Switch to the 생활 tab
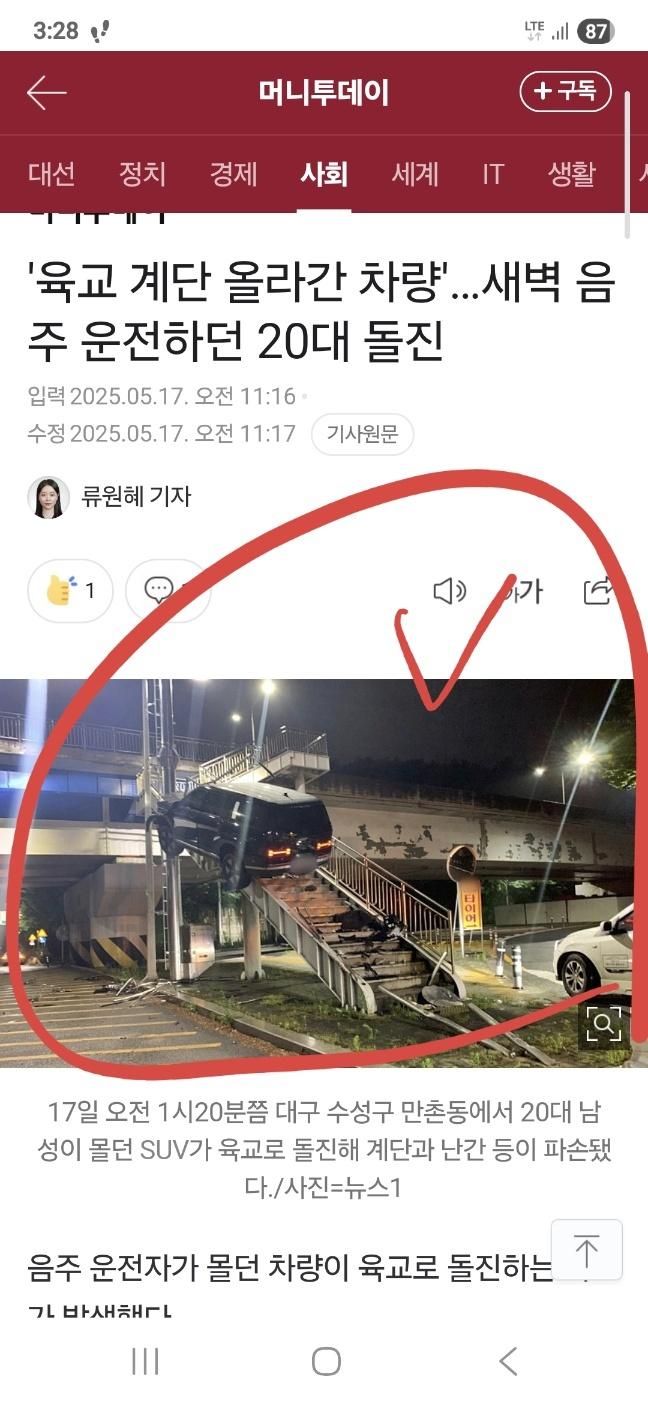 pyautogui.click(x=571, y=174)
